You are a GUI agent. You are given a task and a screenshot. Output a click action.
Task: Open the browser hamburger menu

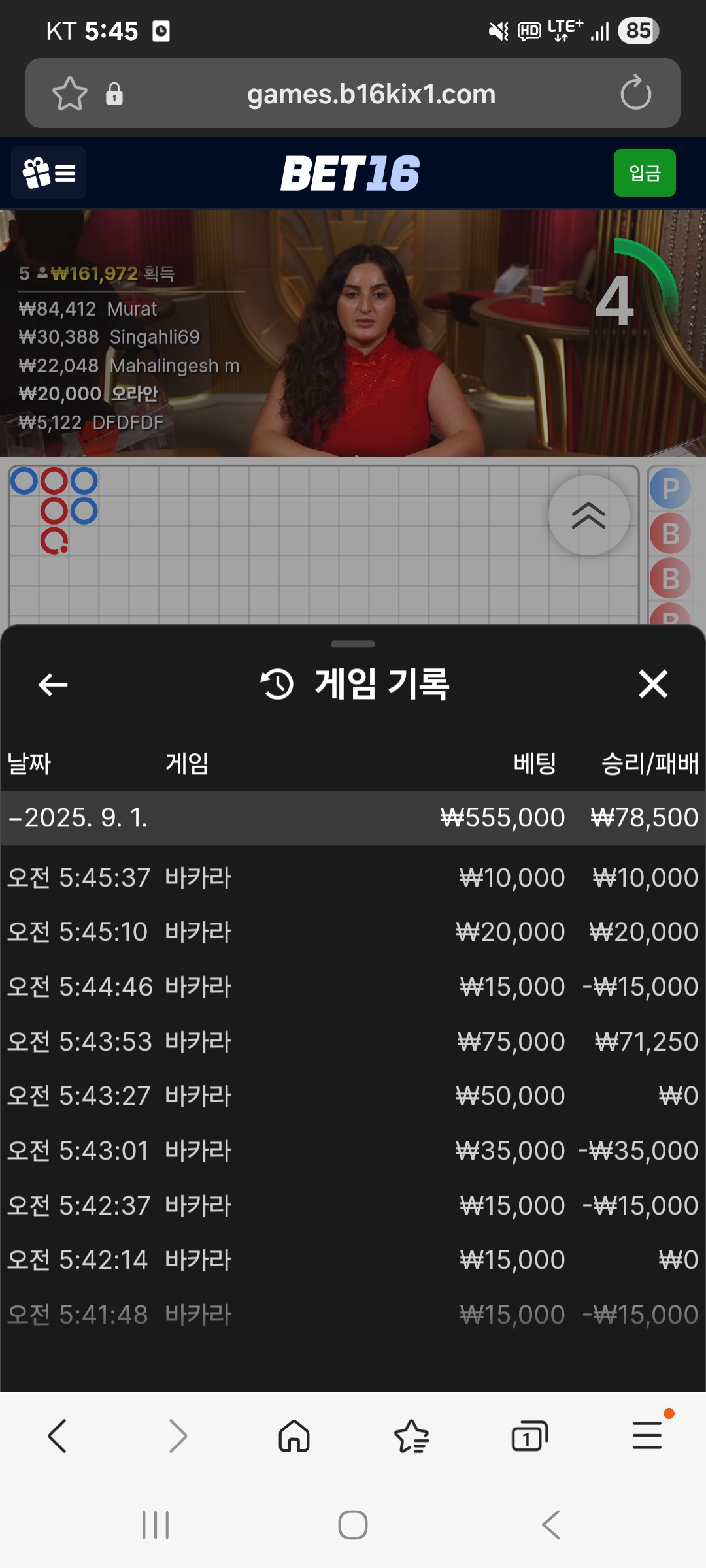click(x=647, y=1436)
